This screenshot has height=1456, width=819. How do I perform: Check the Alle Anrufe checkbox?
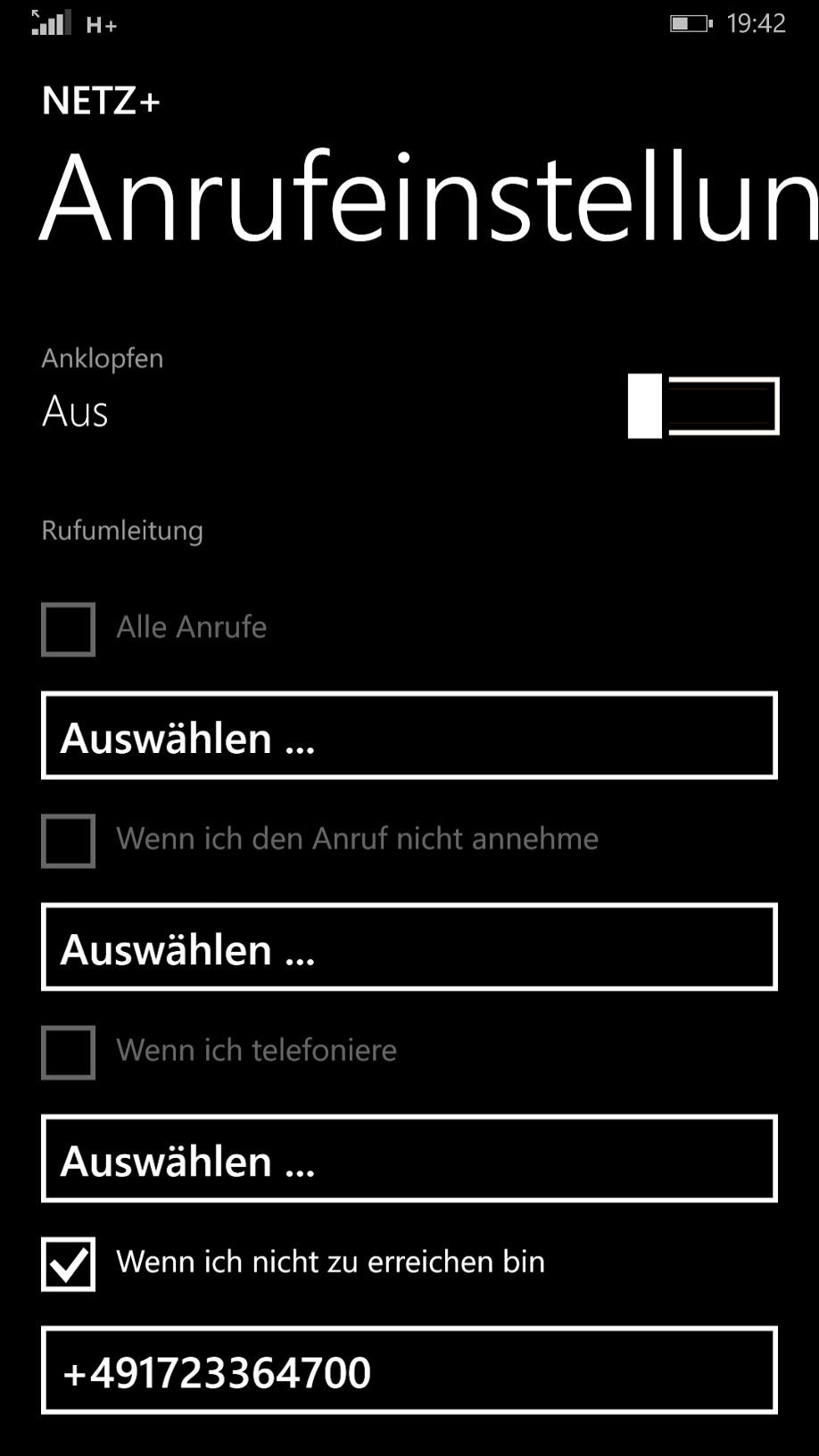68,629
